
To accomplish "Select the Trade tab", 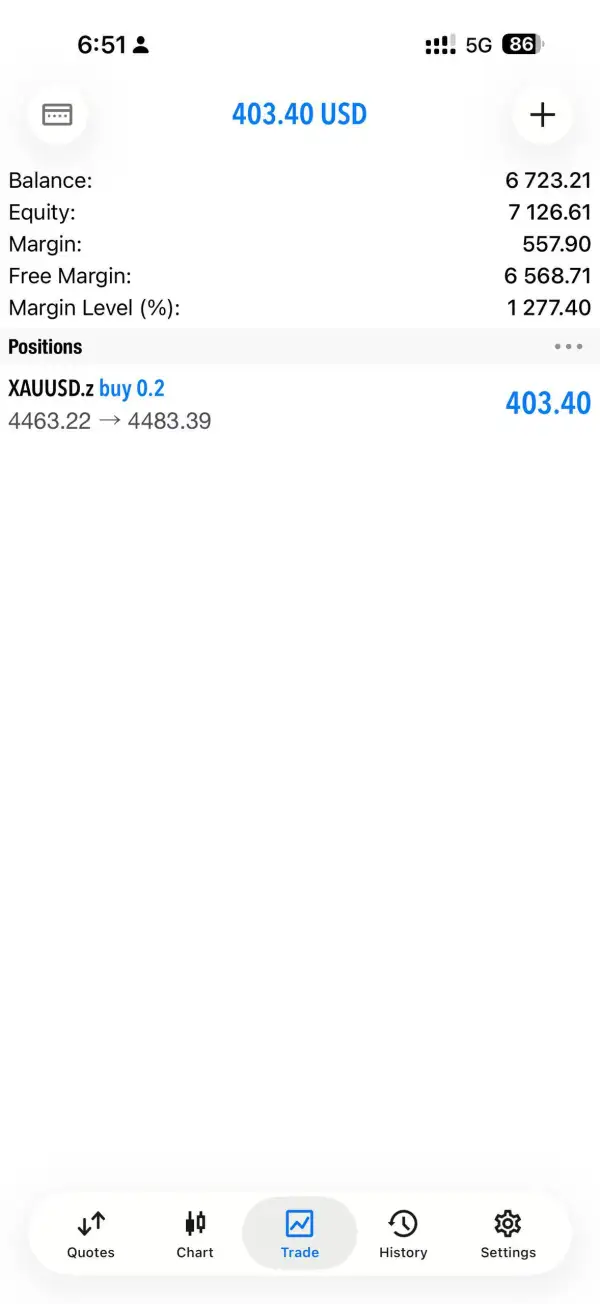I will (300, 1234).
